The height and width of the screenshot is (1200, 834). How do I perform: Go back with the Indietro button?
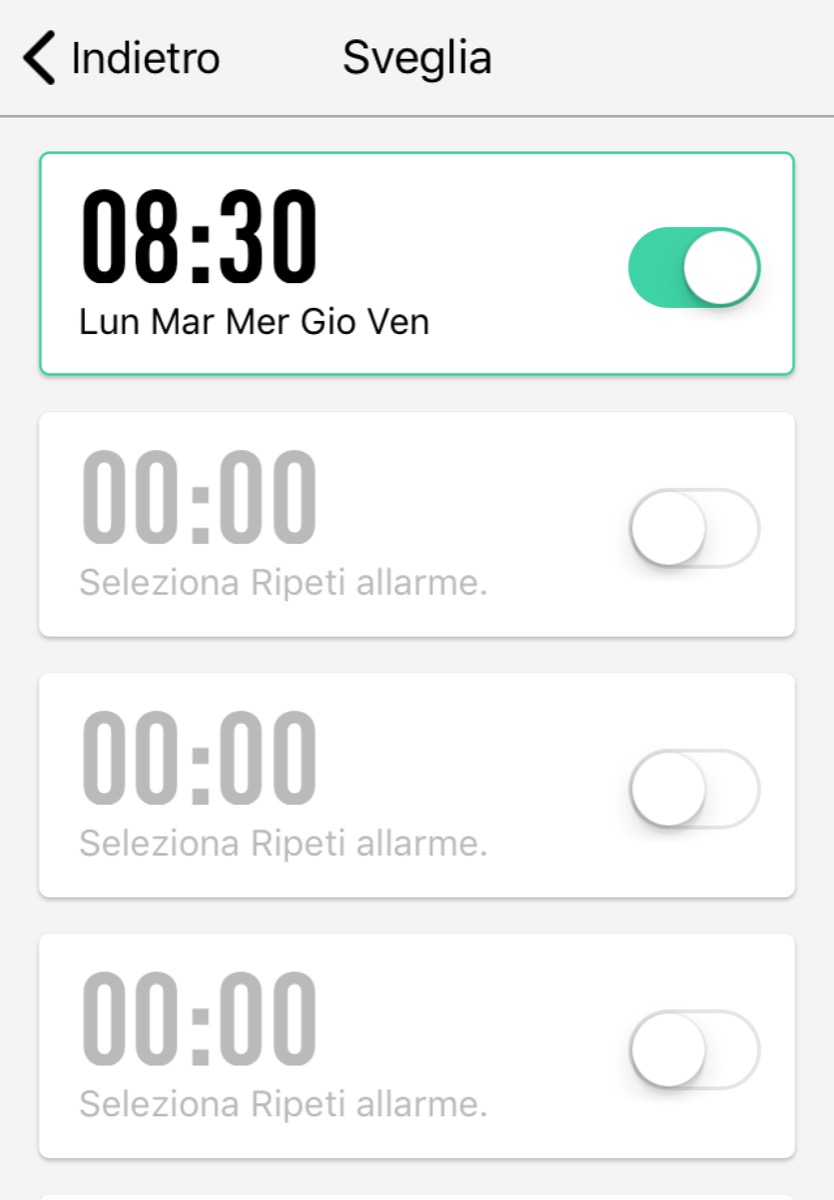[121, 58]
